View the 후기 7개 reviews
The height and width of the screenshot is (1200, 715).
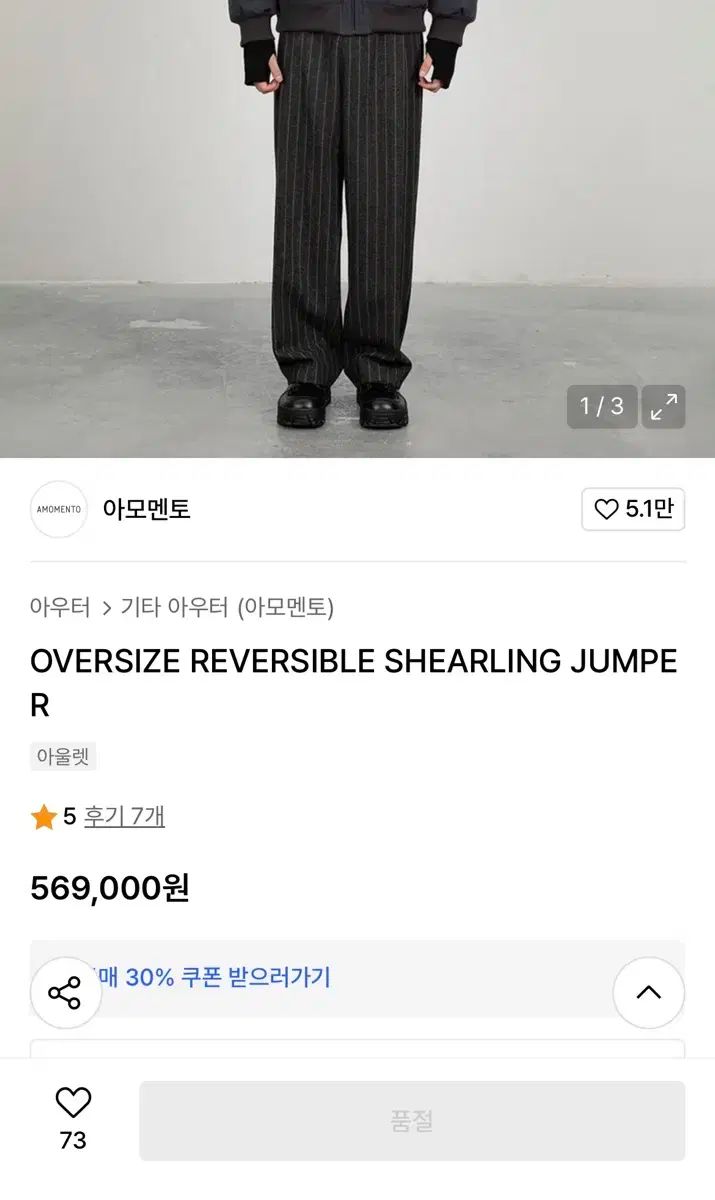point(124,816)
